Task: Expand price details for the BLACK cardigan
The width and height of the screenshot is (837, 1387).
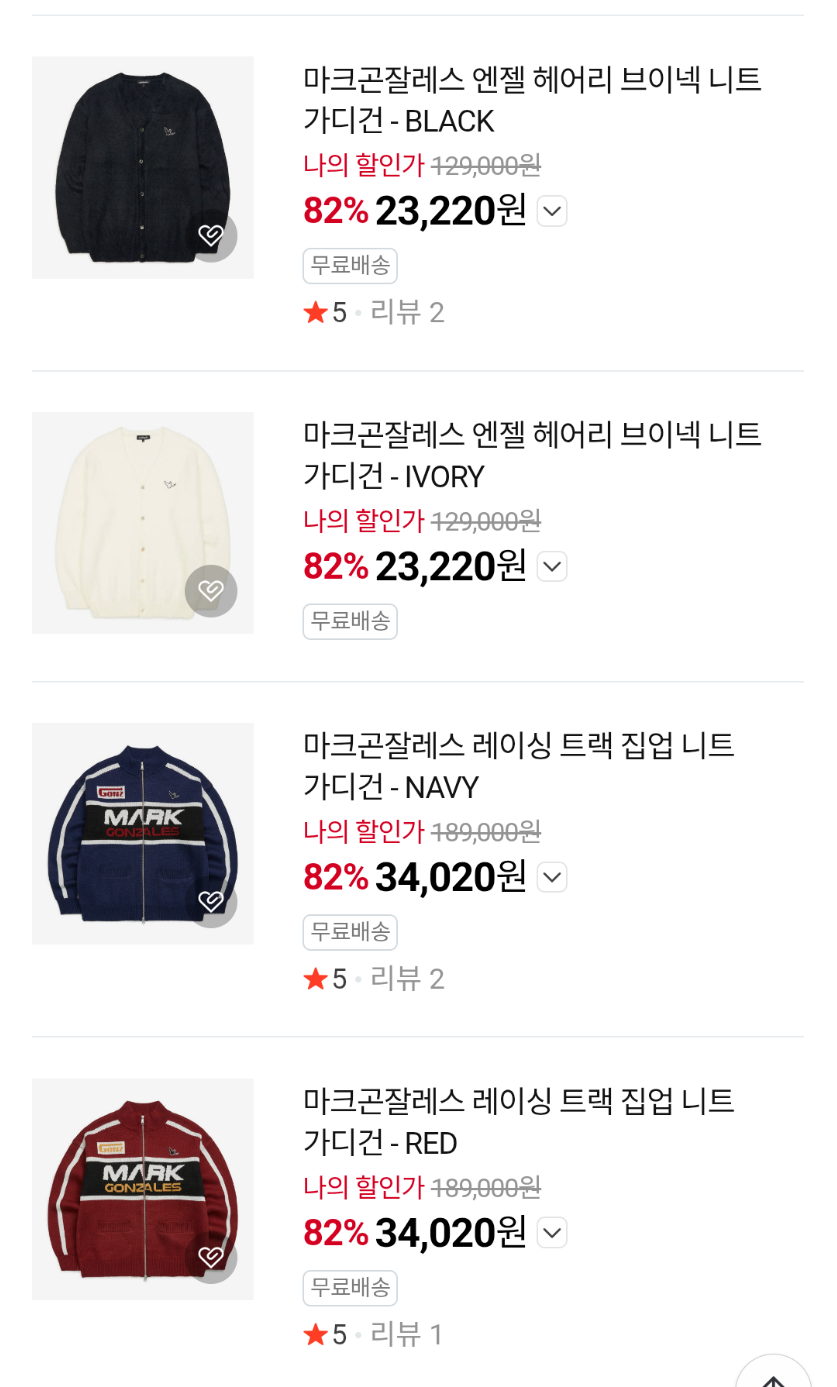Action: coord(552,211)
